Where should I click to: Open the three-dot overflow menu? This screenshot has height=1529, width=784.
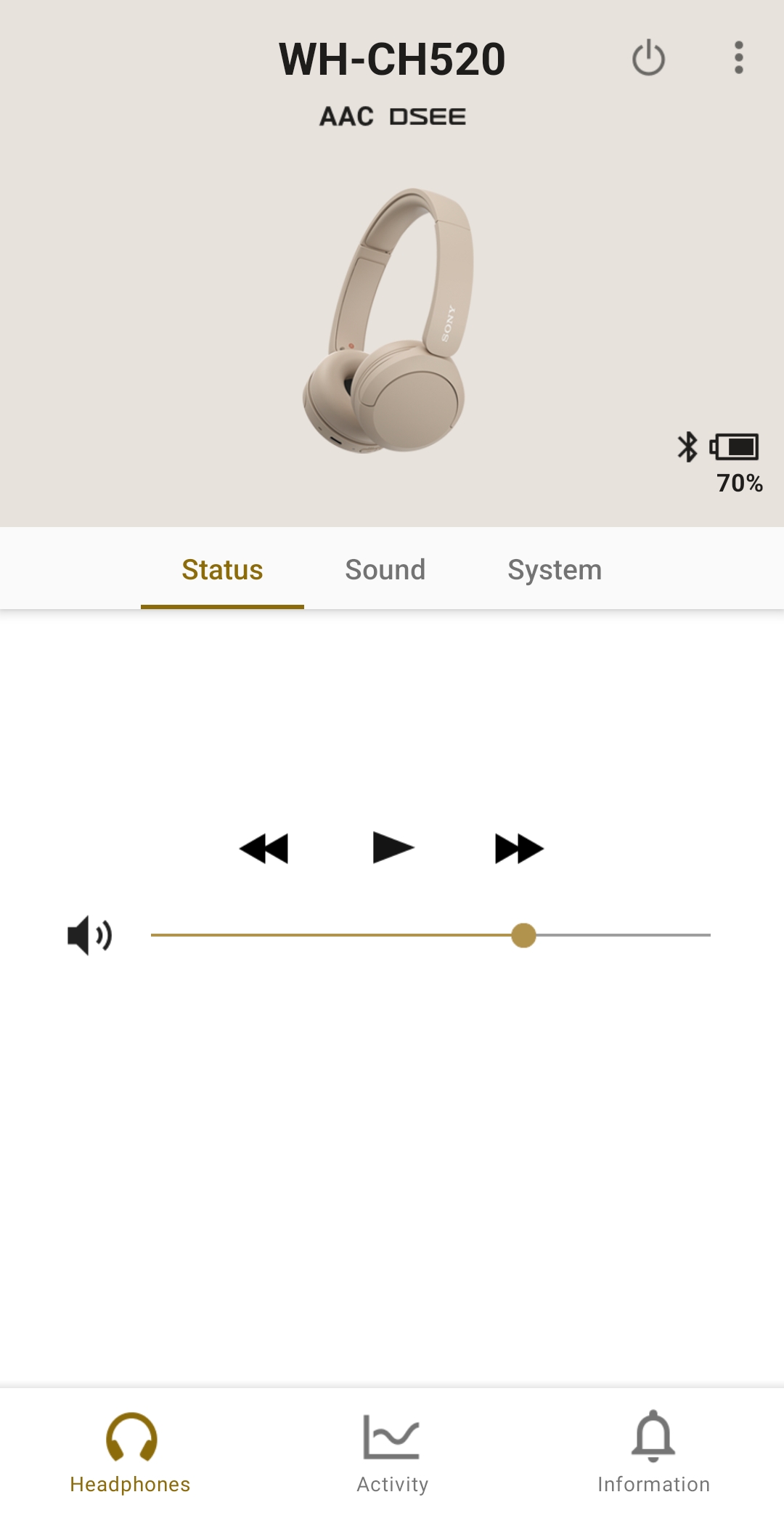pos(738,57)
